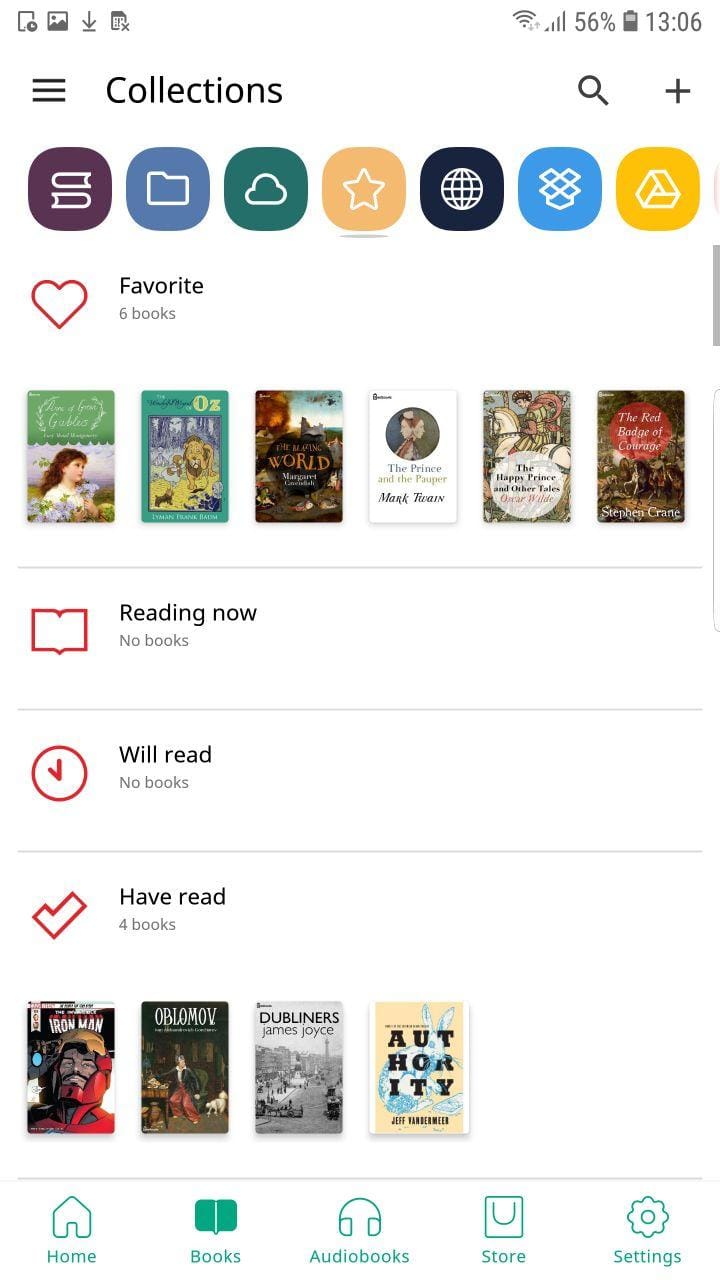720x1280 pixels.
Task: Switch to the Store tab
Action: (503, 1228)
